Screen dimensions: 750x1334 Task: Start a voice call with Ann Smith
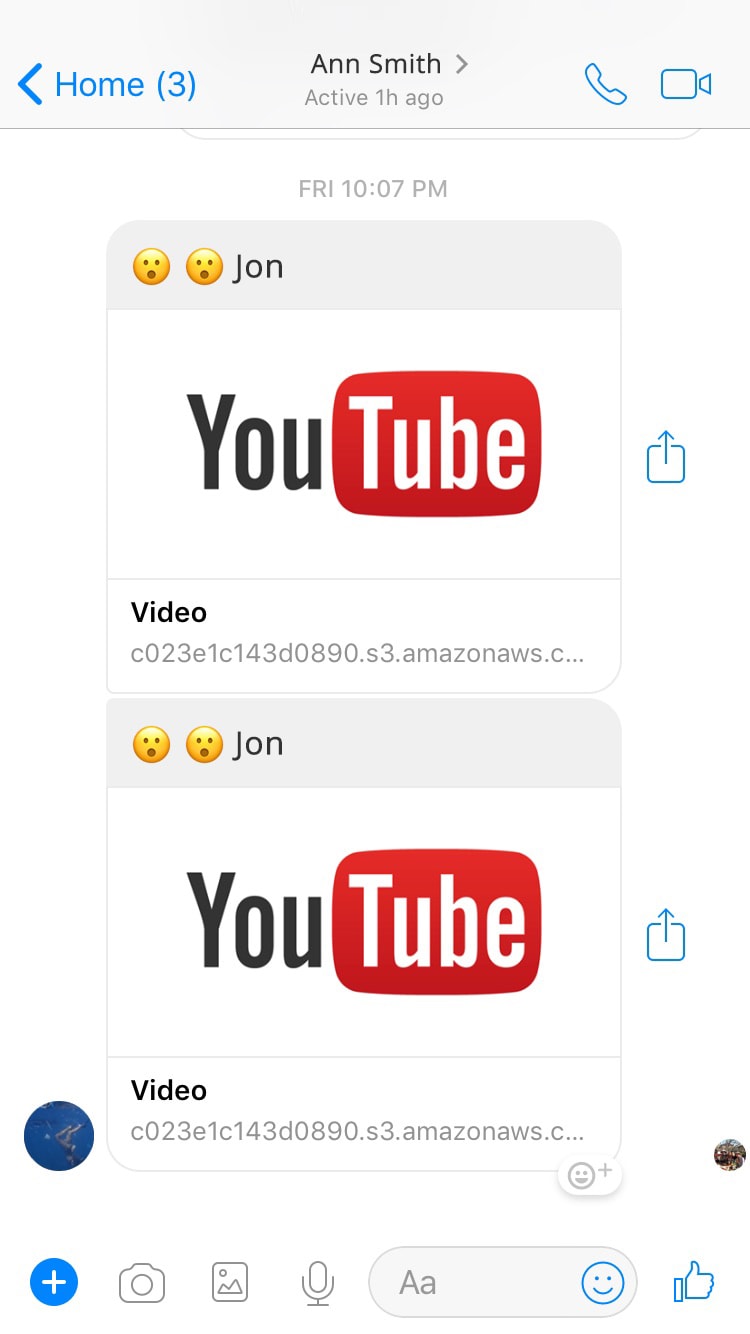[x=605, y=84]
